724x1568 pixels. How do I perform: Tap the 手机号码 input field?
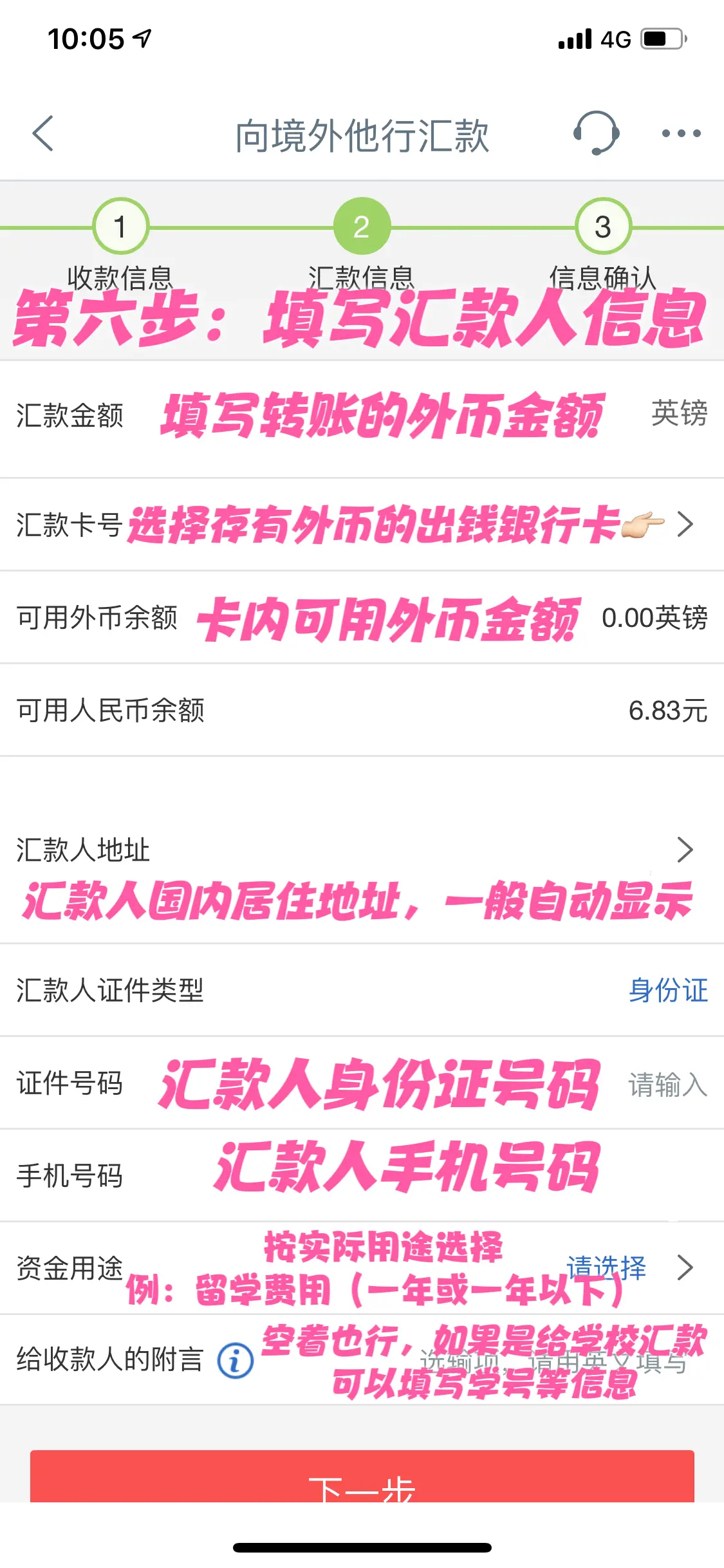point(418,1176)
